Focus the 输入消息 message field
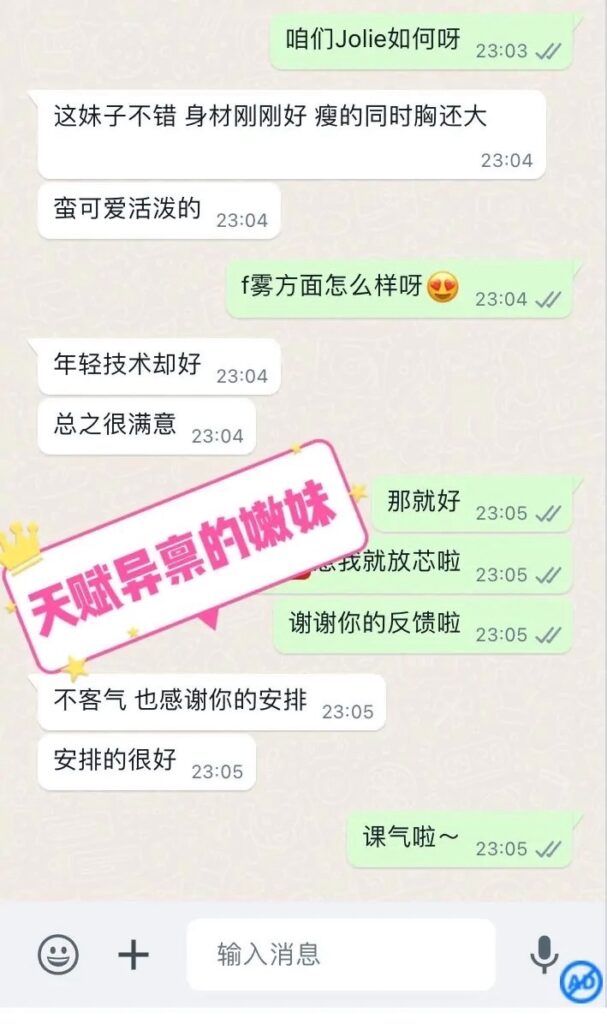 tap(340, 954)
